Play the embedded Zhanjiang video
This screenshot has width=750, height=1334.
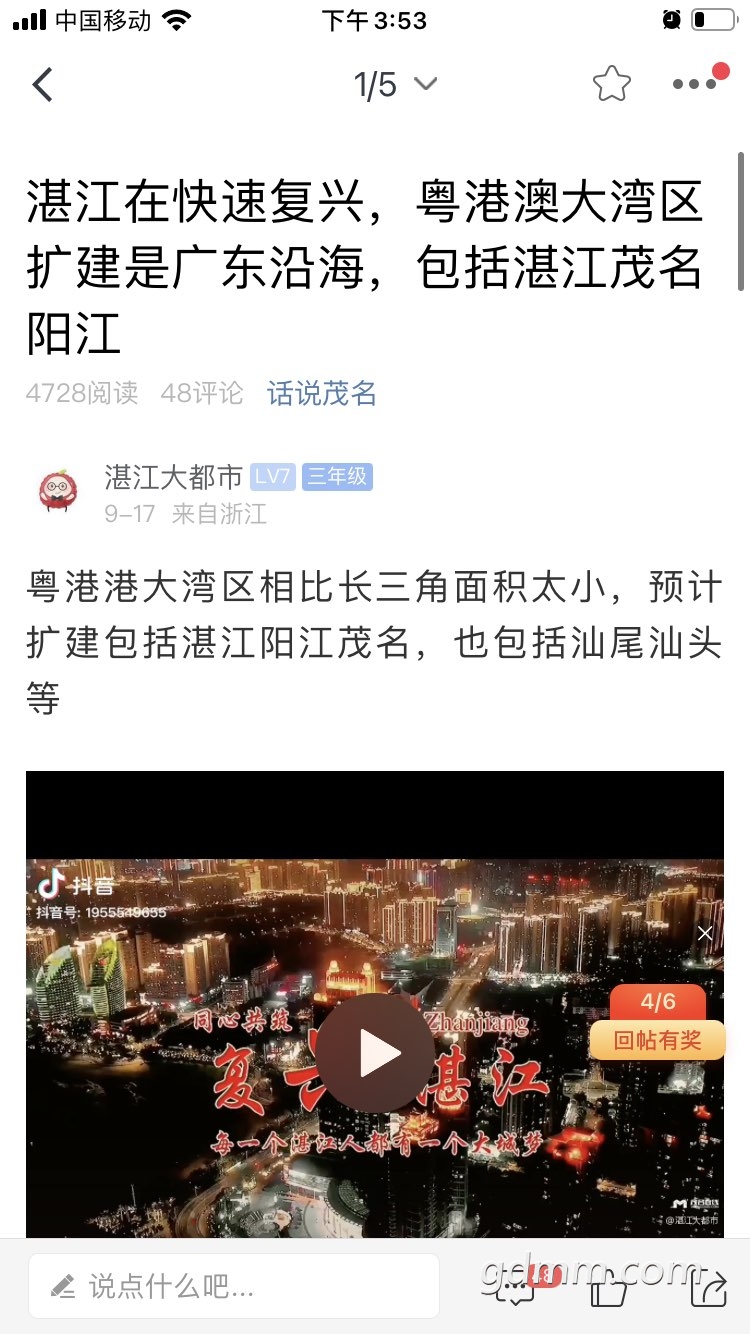[x=375, y=1053]
